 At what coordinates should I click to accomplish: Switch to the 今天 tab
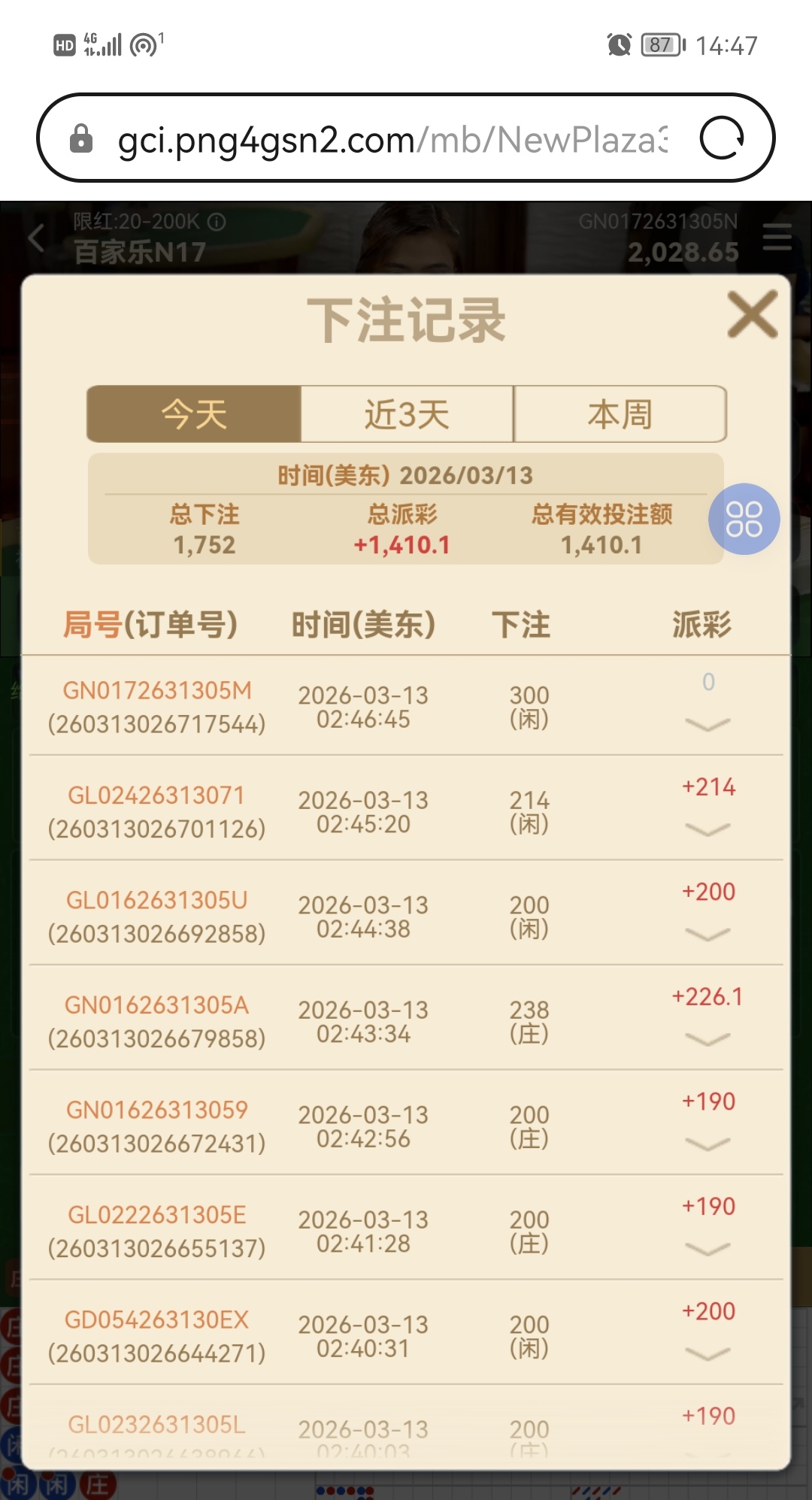tap(194, 414)
